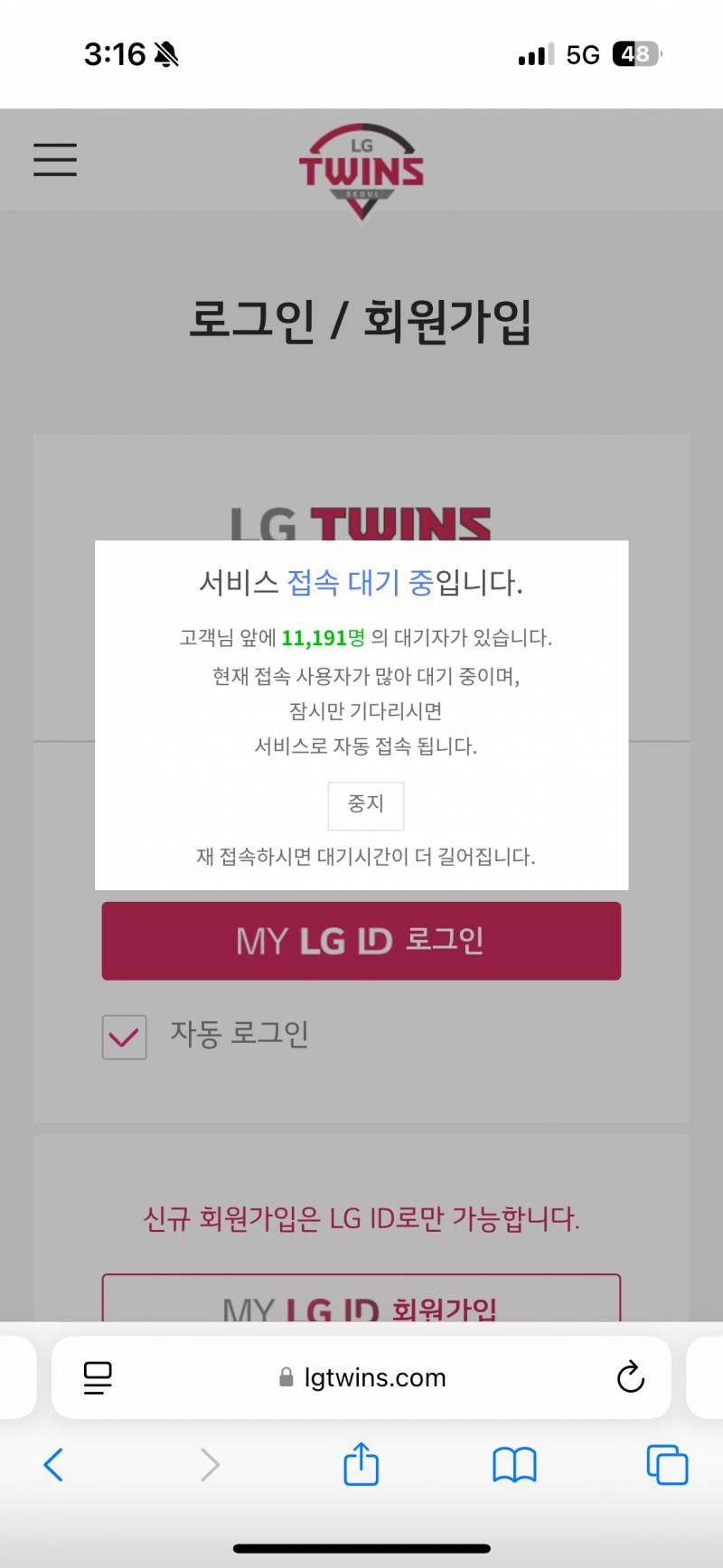Tap the reader view icon in the address bar
The width and height of the screenshot is (723, 1568).
pyautogui.click(x=97, y=1377)
